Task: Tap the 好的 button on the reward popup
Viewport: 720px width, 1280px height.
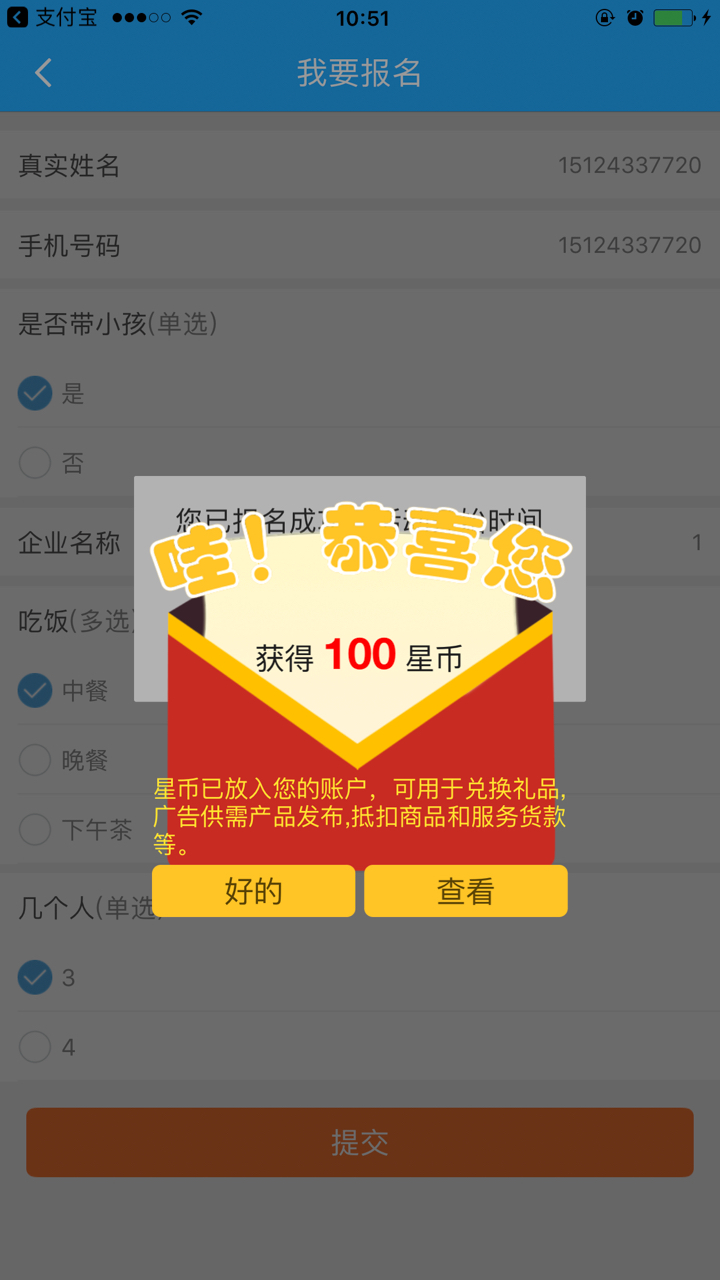Action: [x=253, y=890]
